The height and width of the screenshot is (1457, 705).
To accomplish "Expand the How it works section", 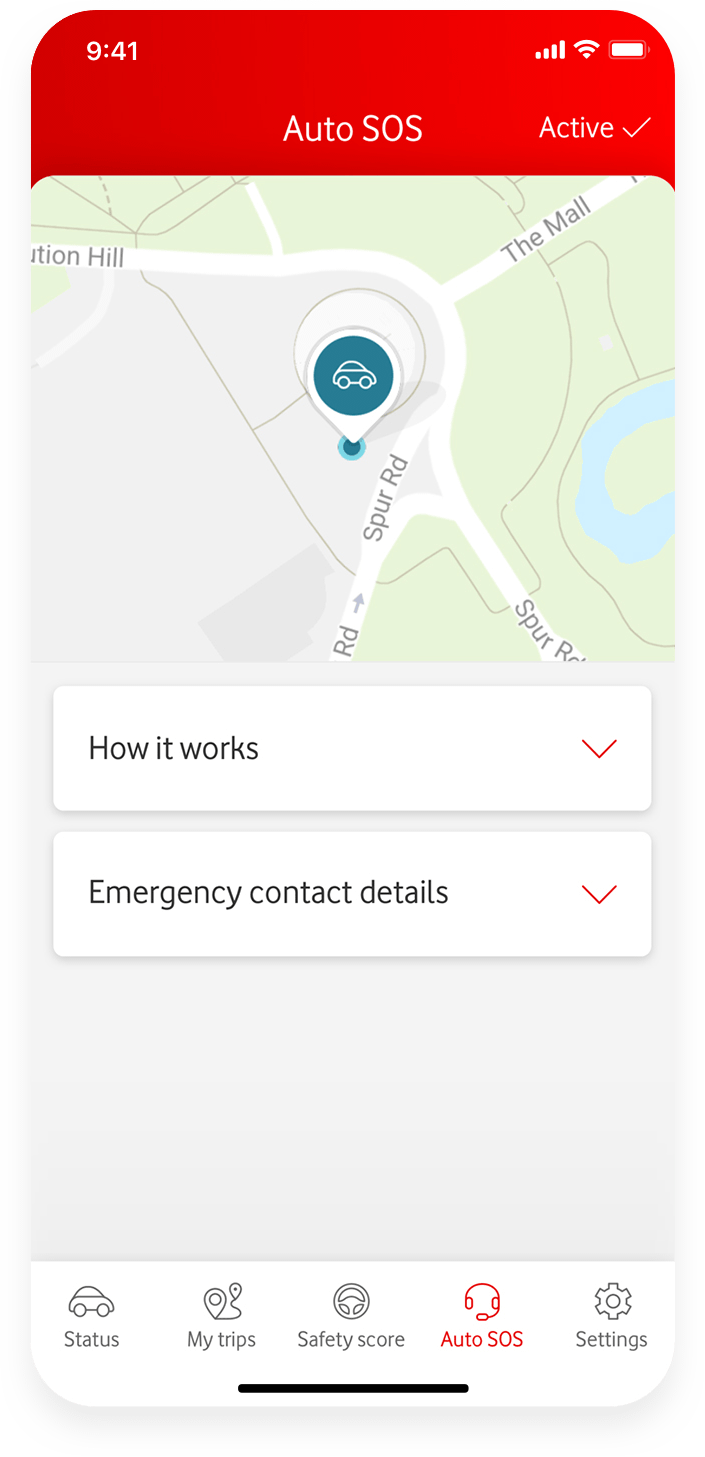I will [352, 748].
